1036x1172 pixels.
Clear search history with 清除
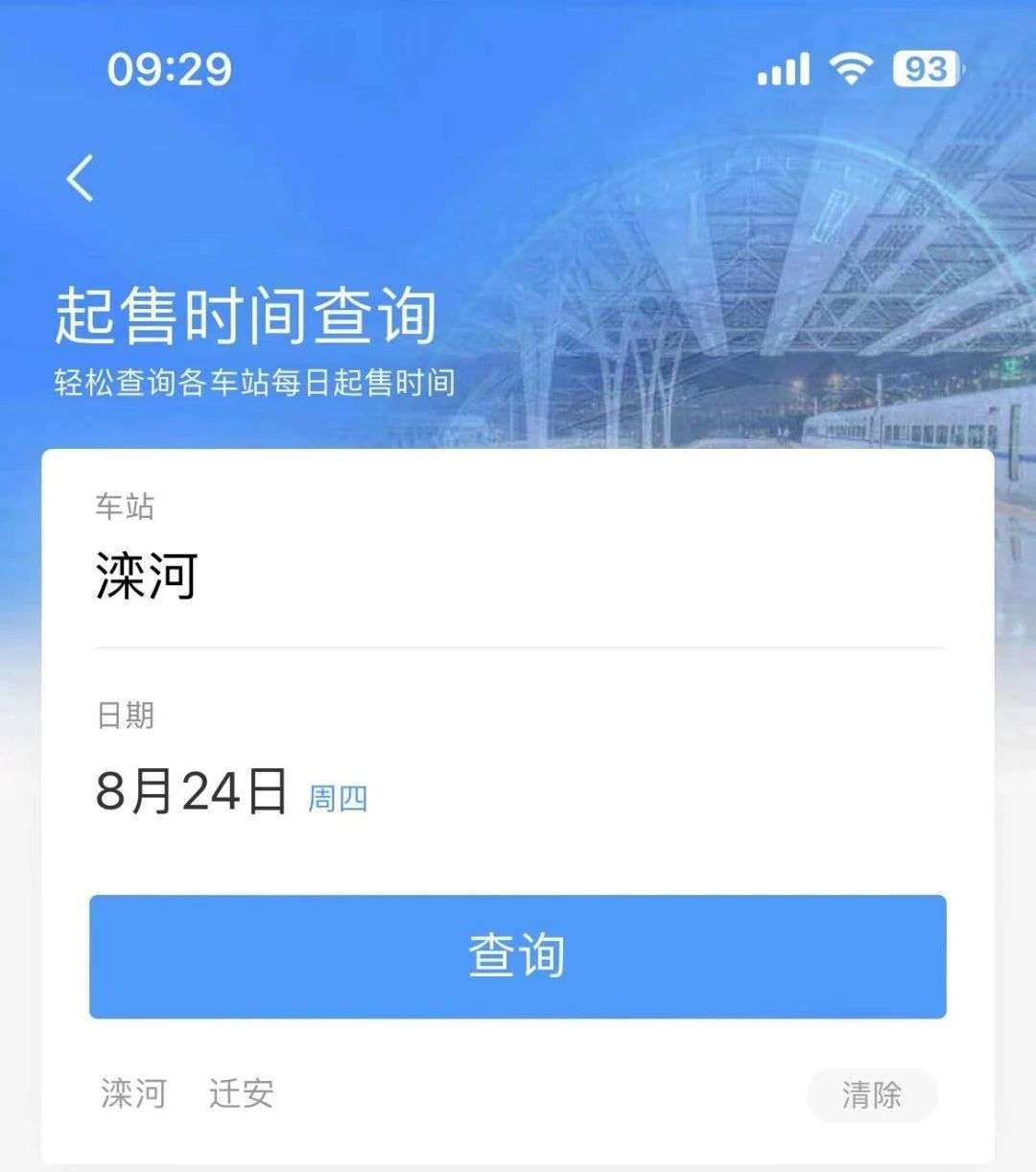pos(871,1094)
